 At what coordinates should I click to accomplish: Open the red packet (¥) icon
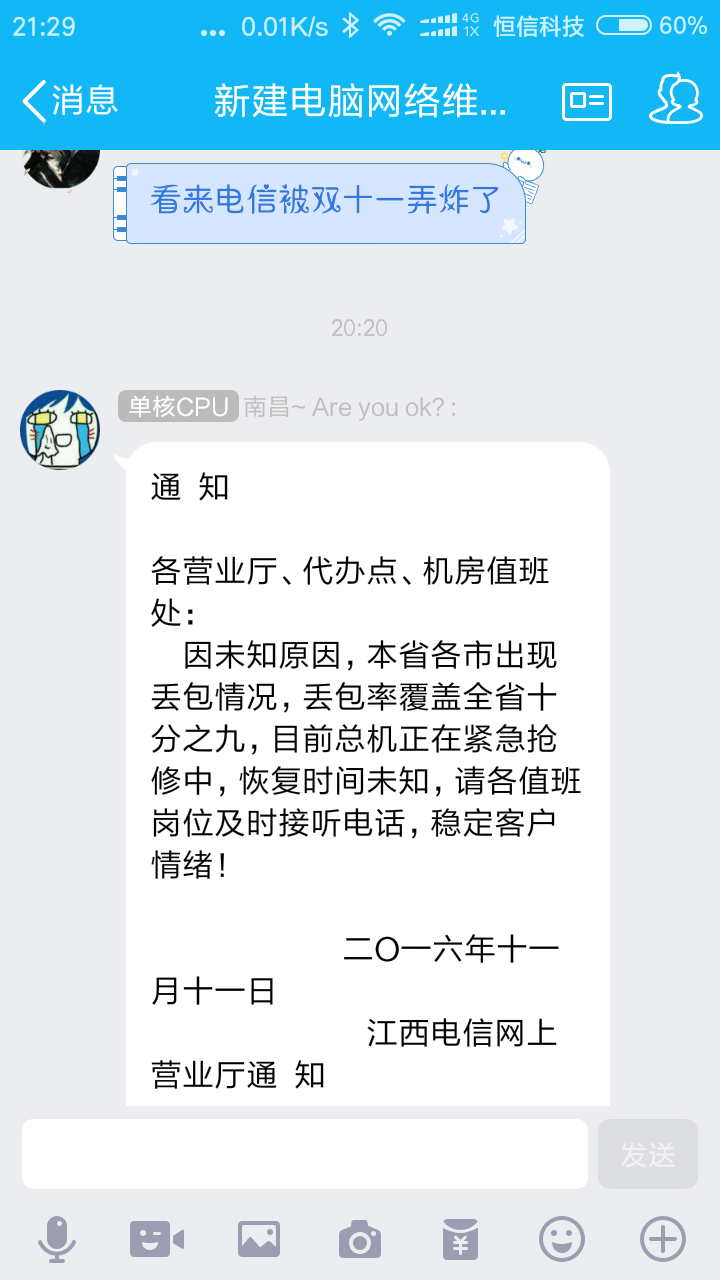[459, 1237]
